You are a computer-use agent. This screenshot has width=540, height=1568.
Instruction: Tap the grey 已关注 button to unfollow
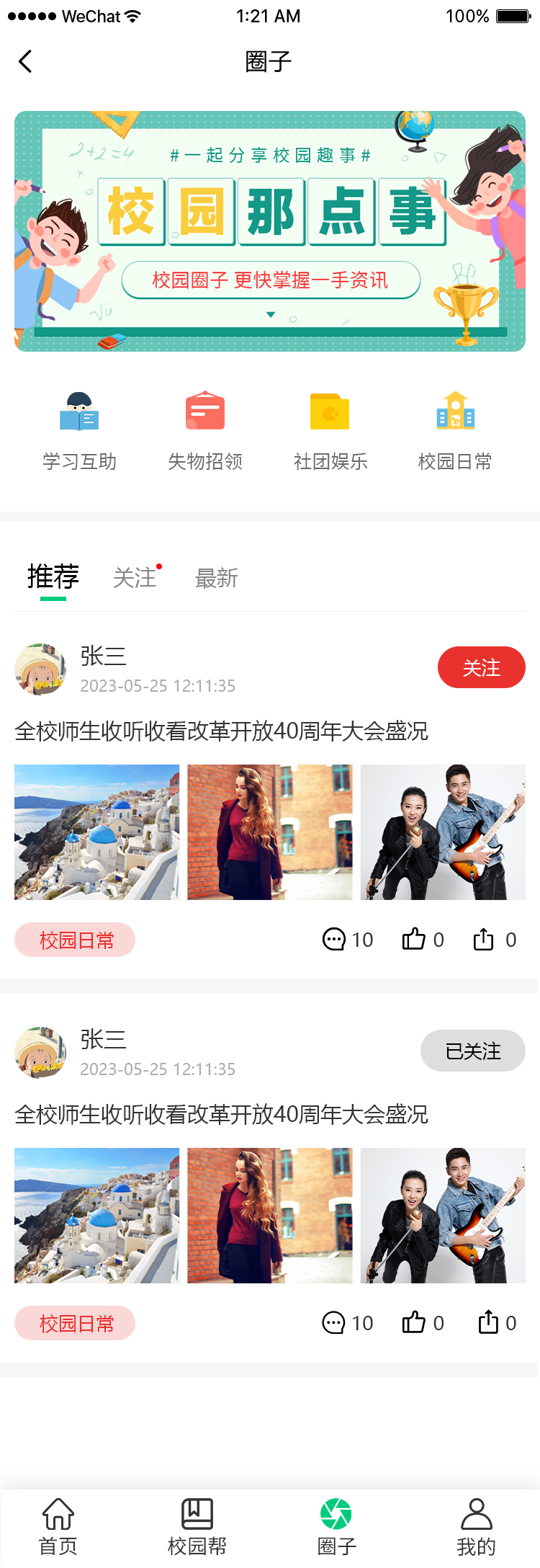click(472, 1051)
